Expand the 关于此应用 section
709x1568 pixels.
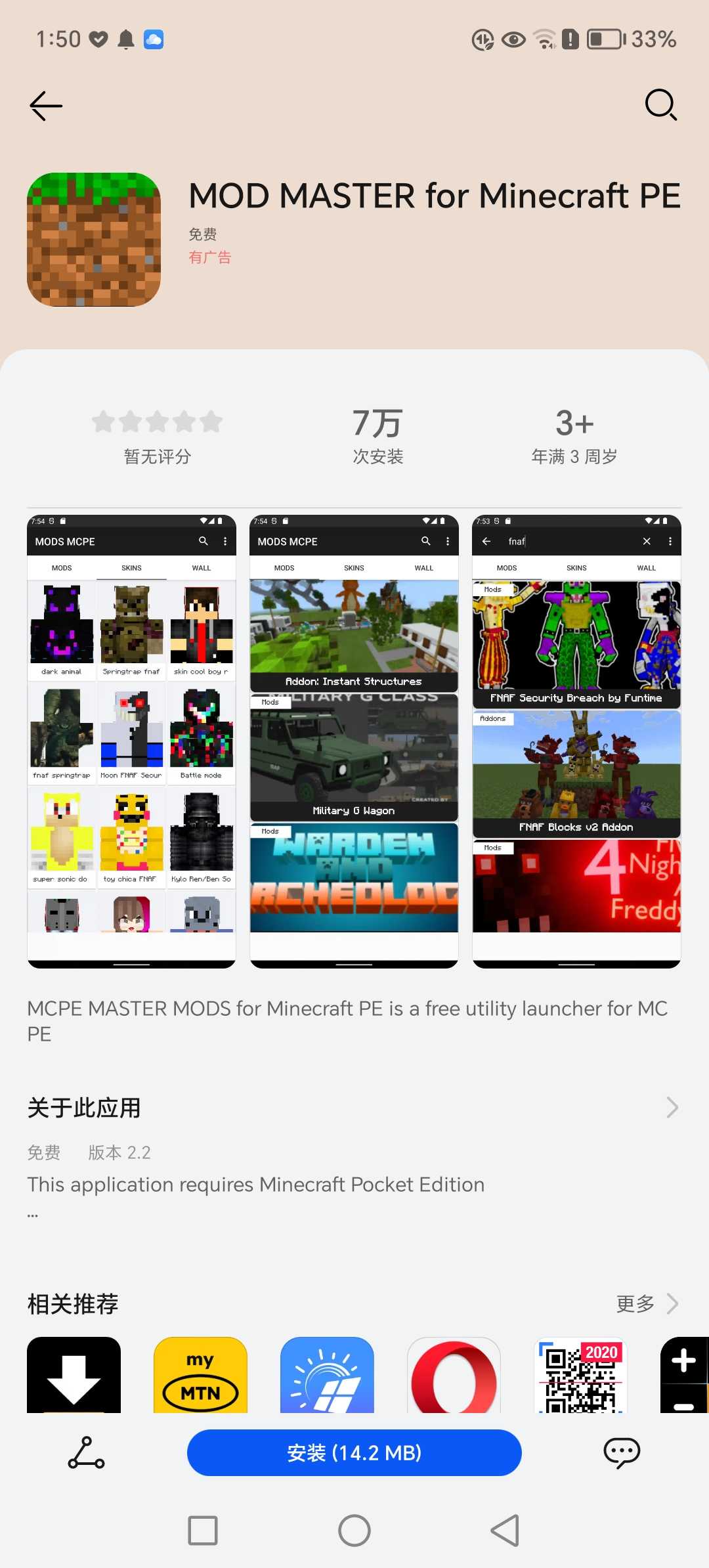[x=671, y=1108]
